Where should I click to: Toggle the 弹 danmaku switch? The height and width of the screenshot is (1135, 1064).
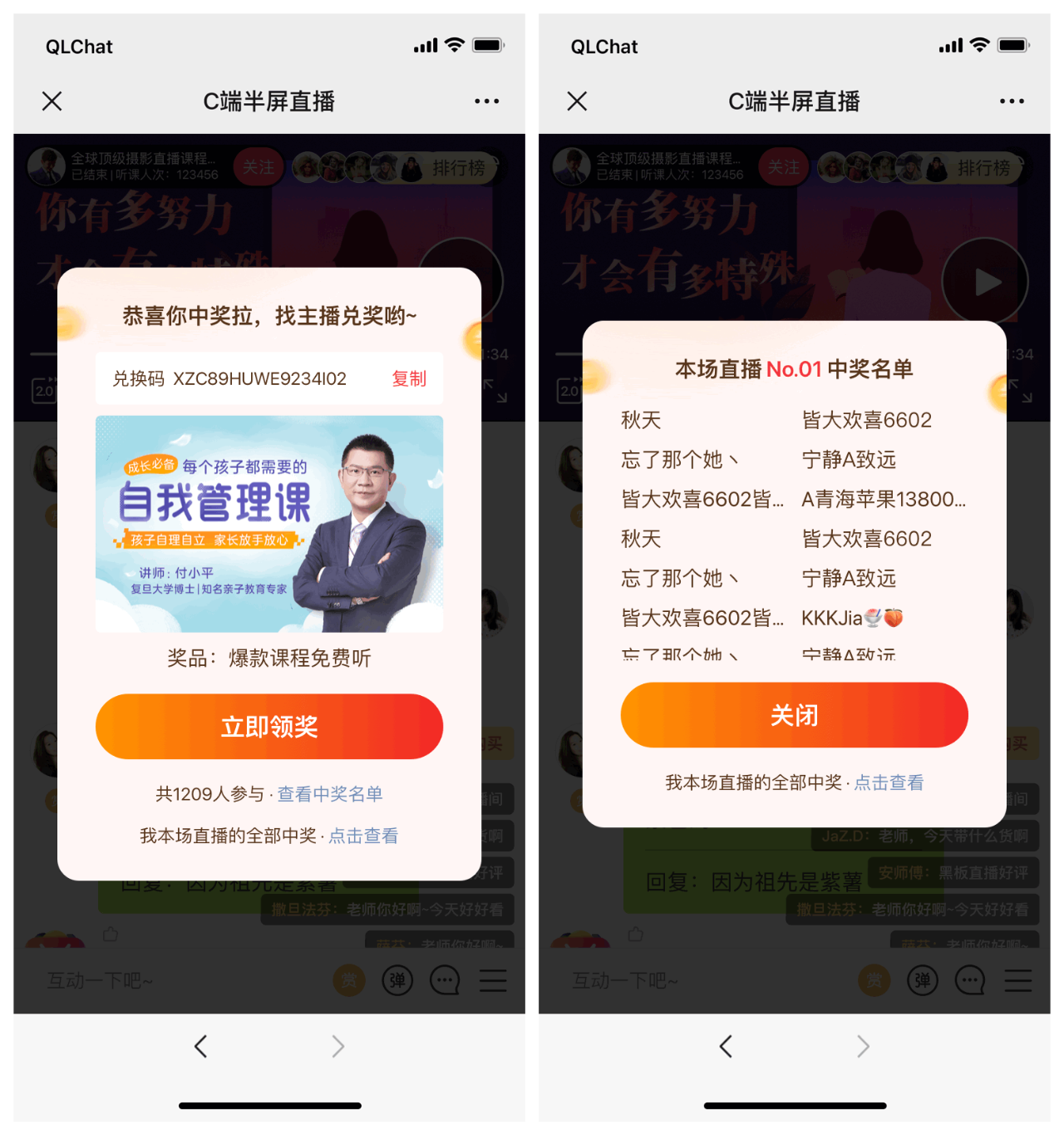(397, 980)
